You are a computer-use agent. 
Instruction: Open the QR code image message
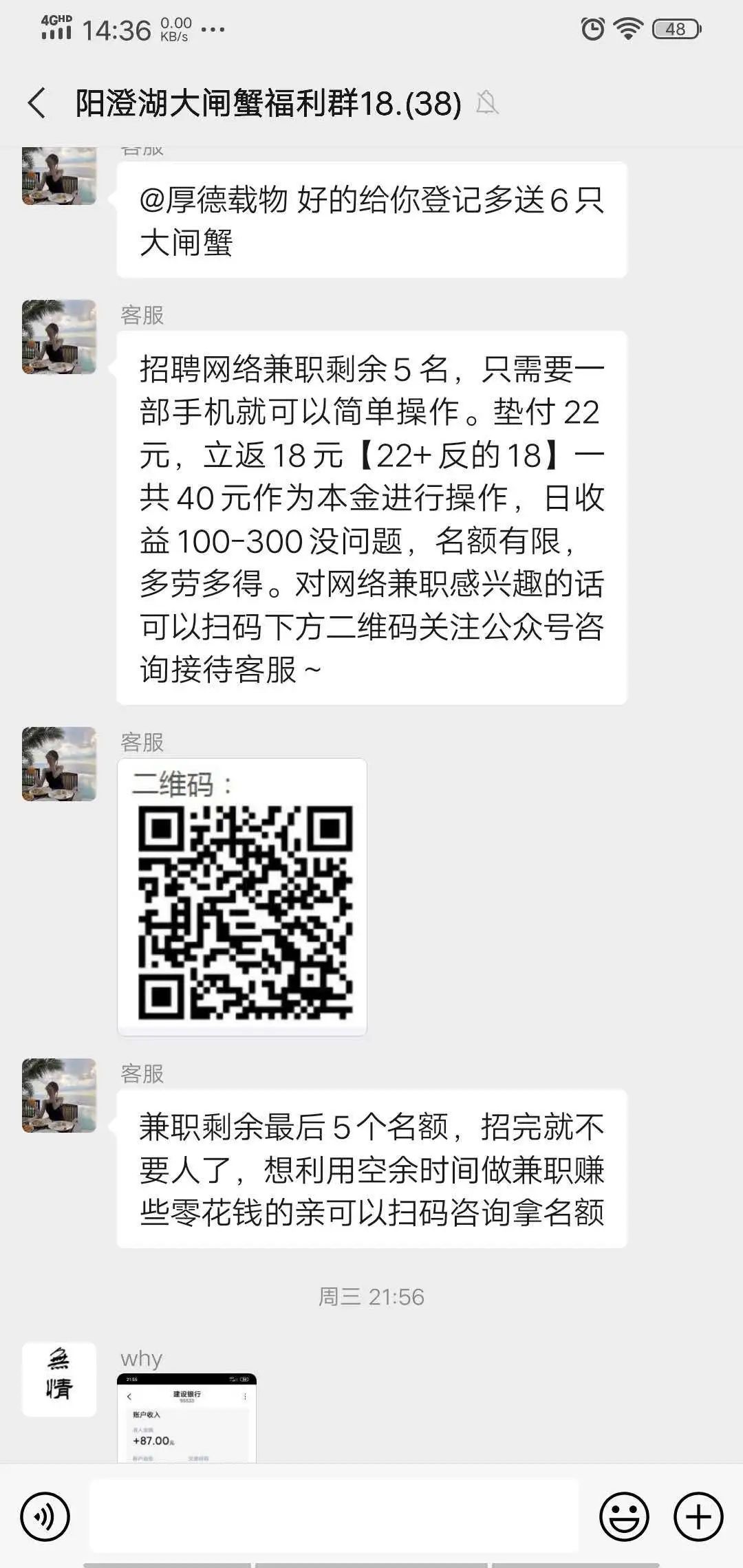(x=242, y=897)
